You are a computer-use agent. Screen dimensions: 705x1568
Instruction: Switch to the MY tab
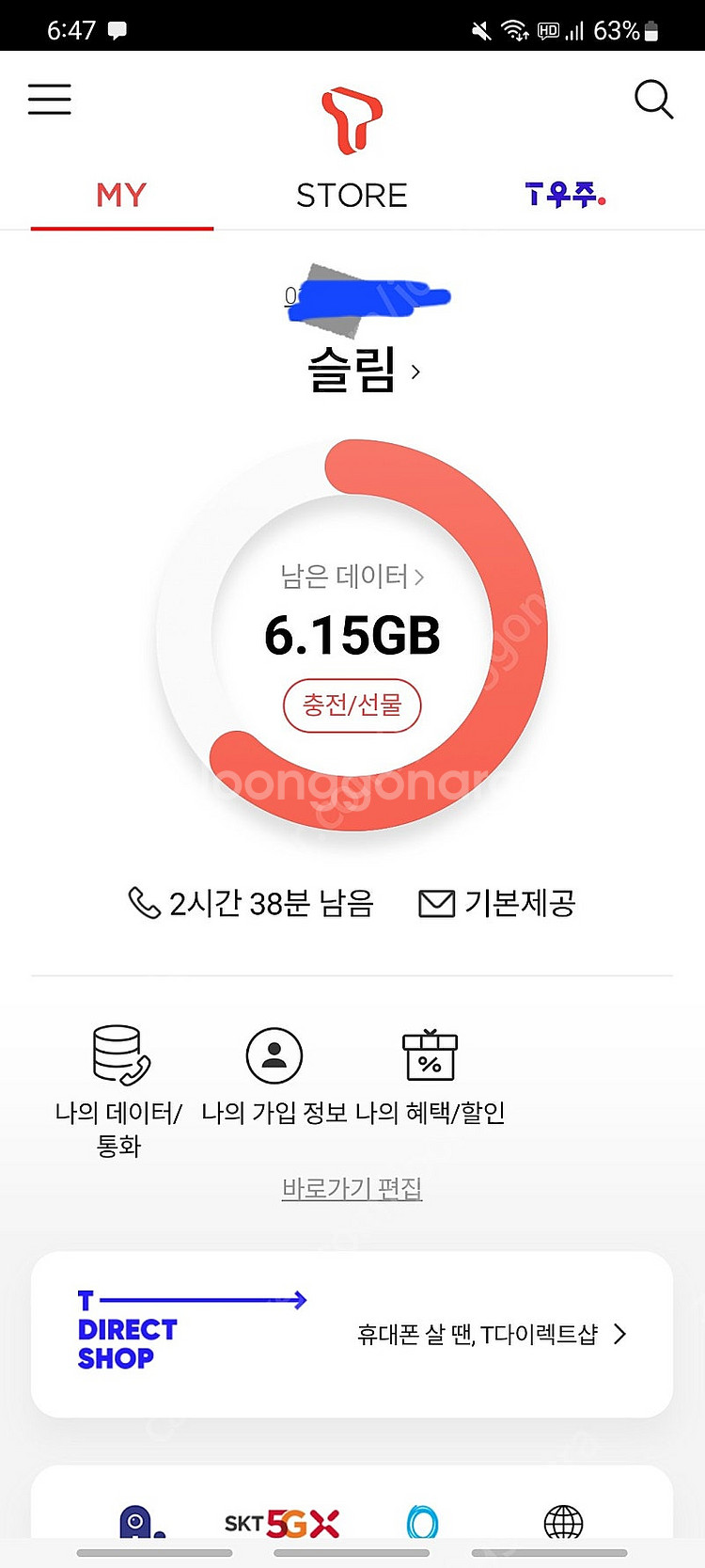[121, 195]
